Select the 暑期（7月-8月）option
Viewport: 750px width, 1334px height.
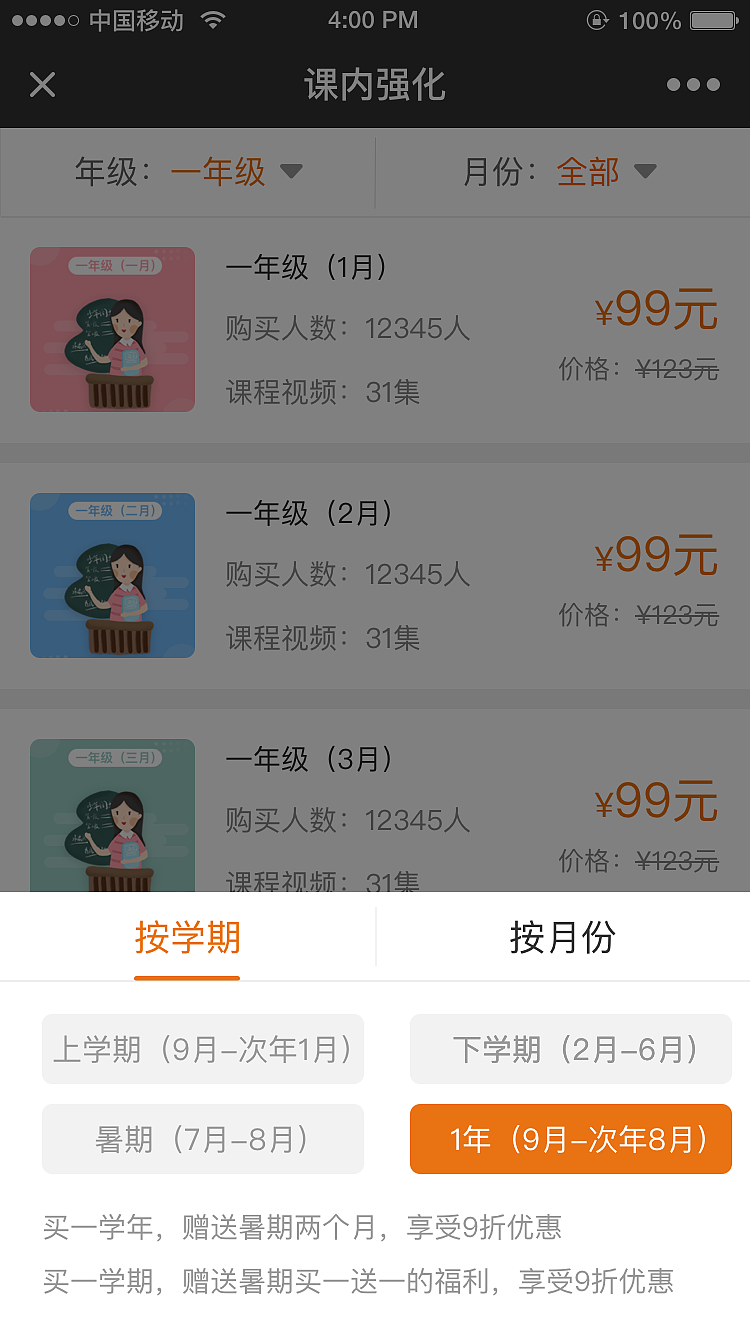point(202,1140)
